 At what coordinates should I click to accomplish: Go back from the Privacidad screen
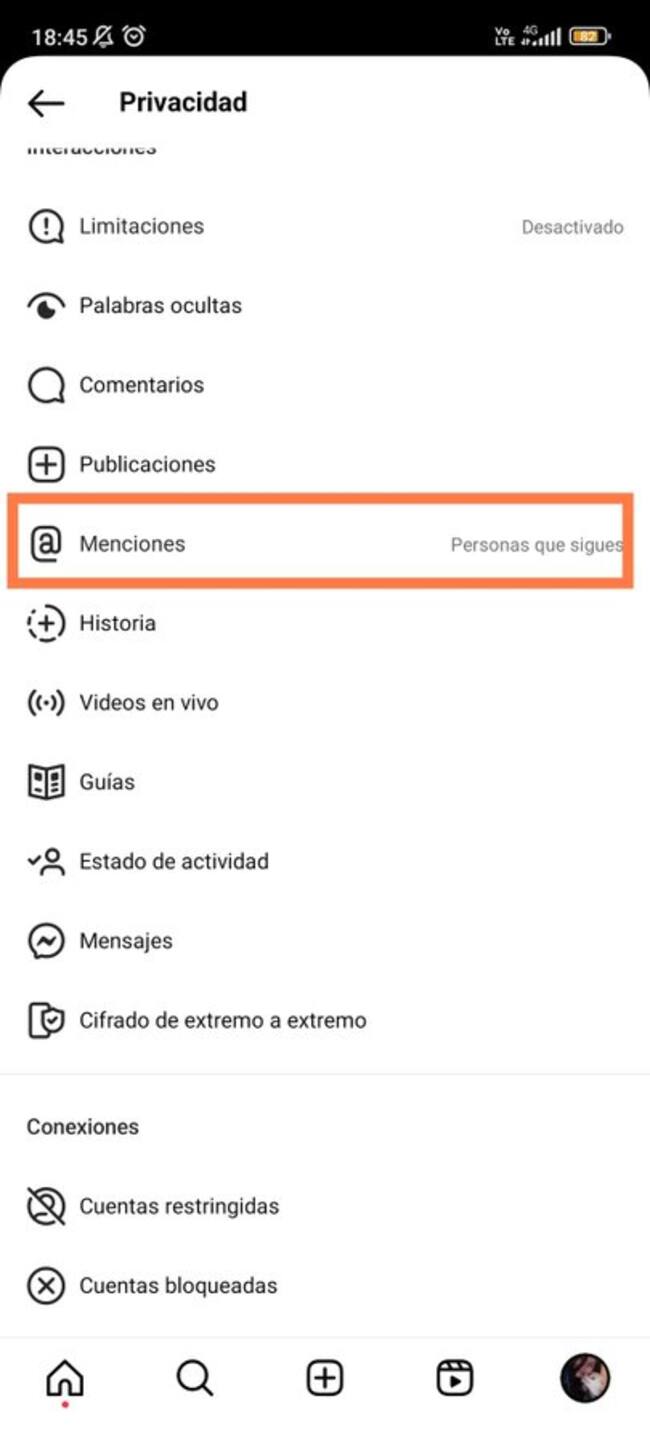[46, 102]
